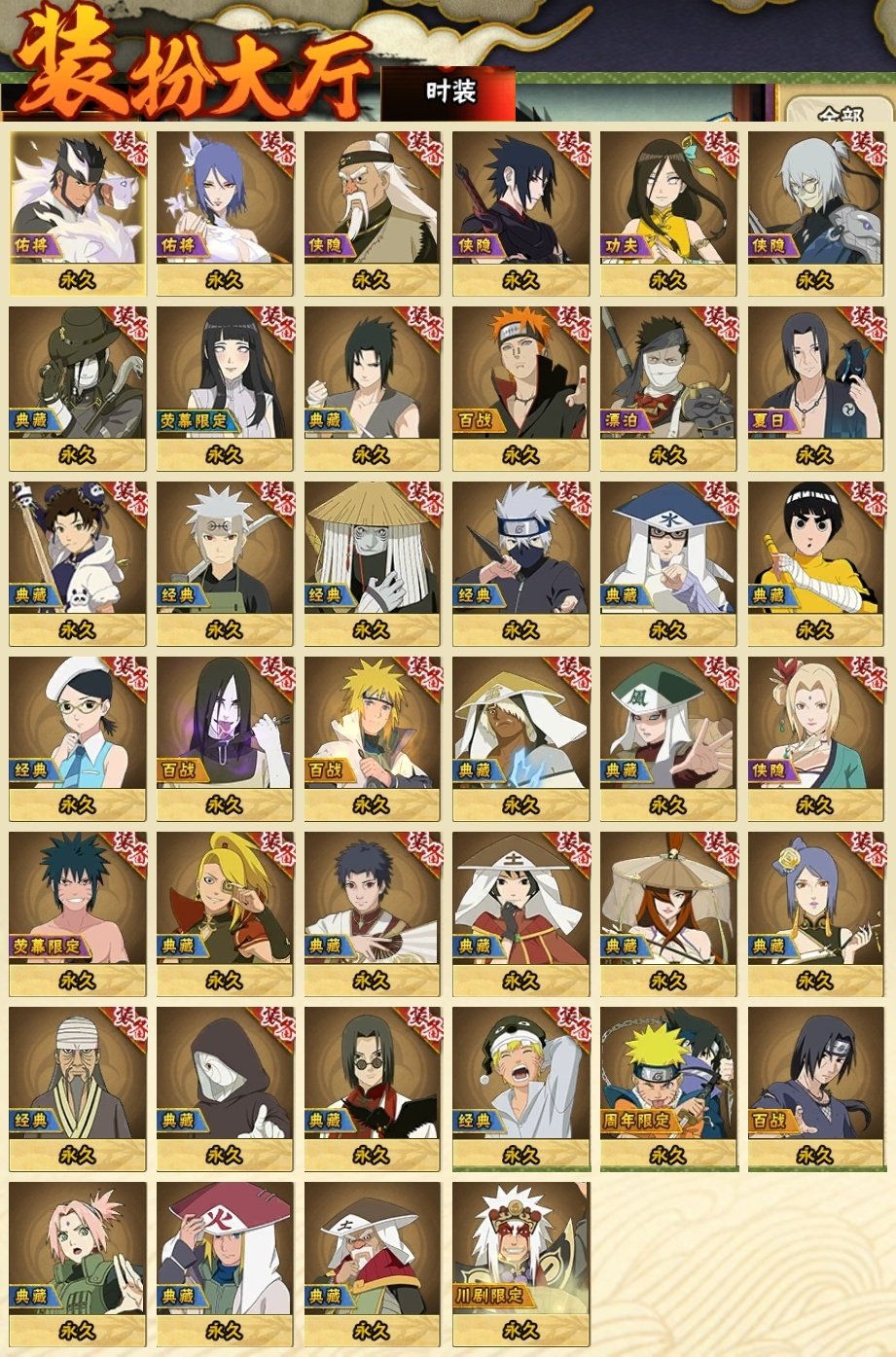Choose Minato's 百战 costume tile

click(372, 732)
